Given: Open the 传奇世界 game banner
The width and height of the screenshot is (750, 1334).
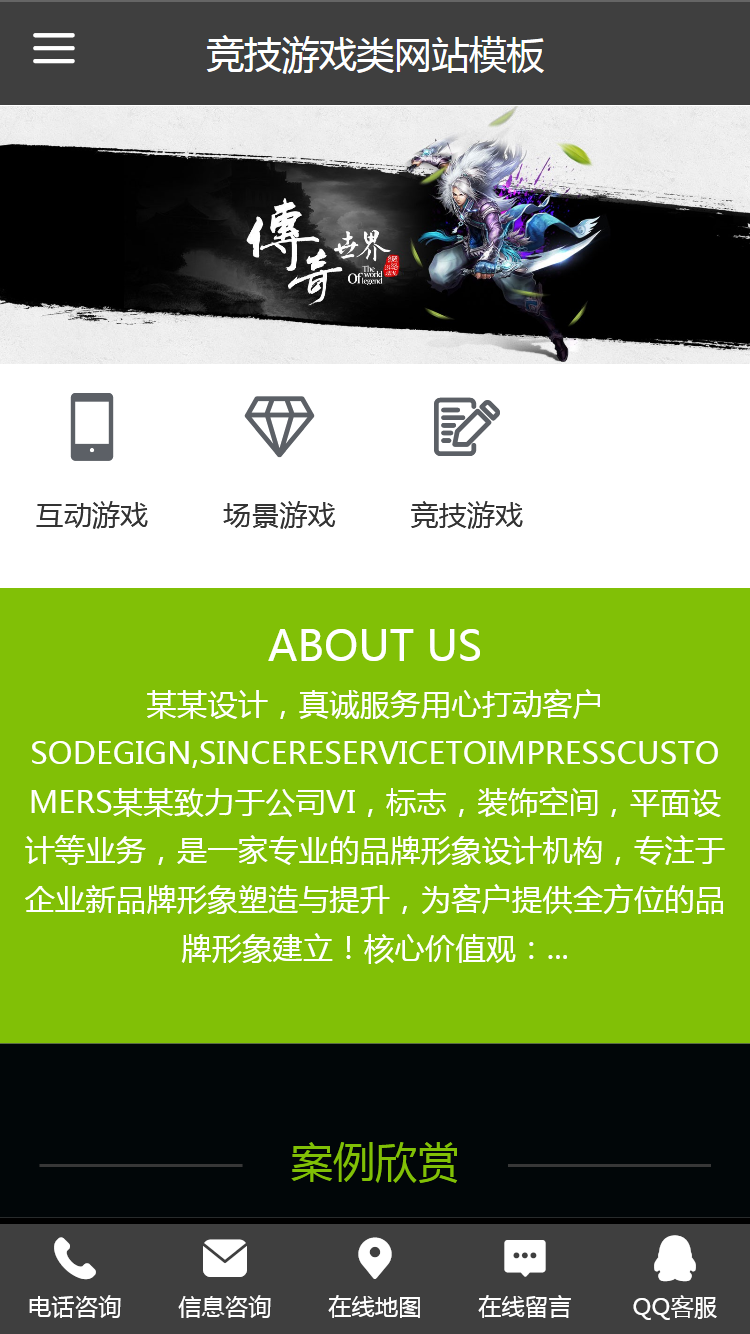Looking at the screenshot, I should click(375, 235).
